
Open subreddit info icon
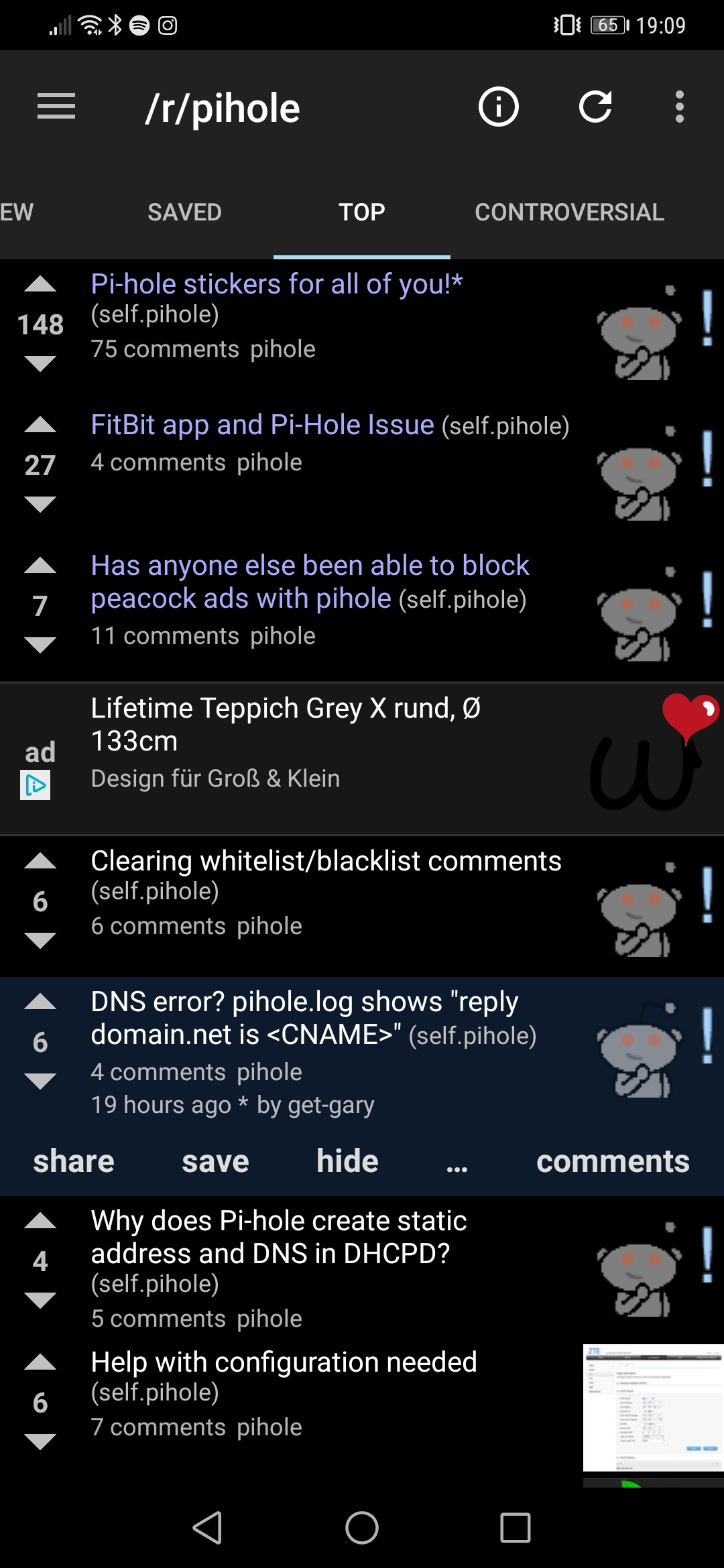(498, 107)
